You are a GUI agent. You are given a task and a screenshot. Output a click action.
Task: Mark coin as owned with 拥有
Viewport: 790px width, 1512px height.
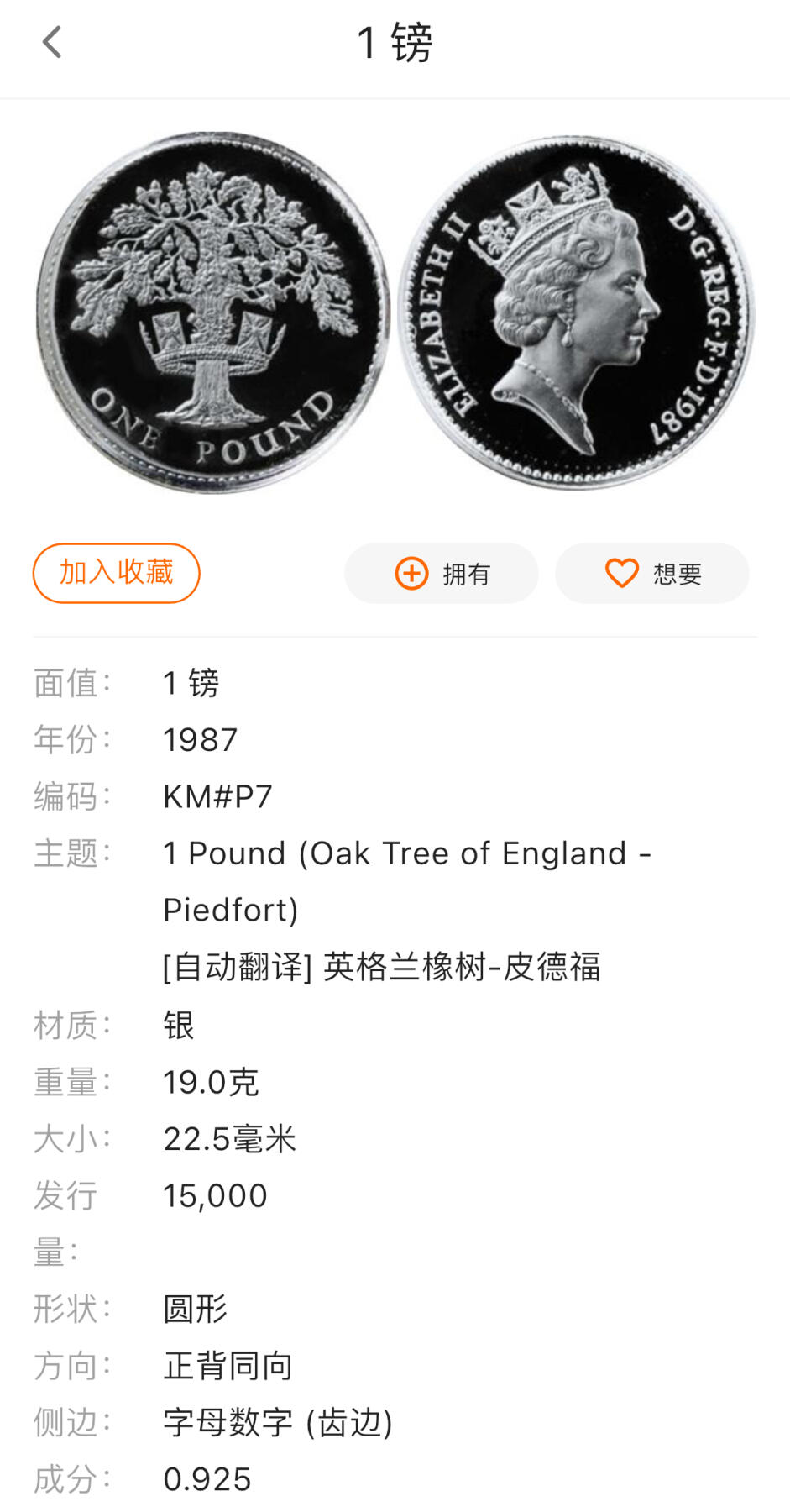[442, 574]
